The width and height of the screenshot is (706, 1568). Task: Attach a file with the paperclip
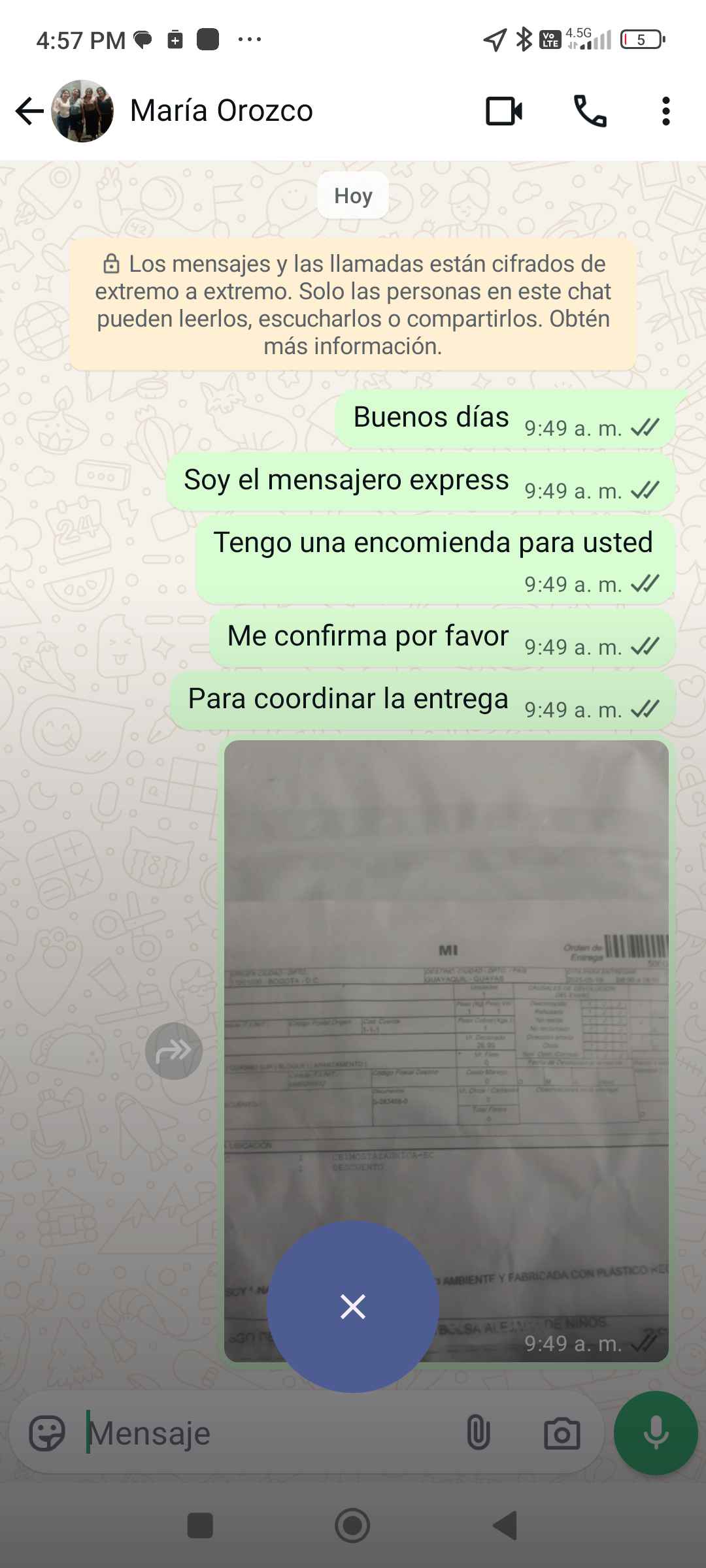478,1433
